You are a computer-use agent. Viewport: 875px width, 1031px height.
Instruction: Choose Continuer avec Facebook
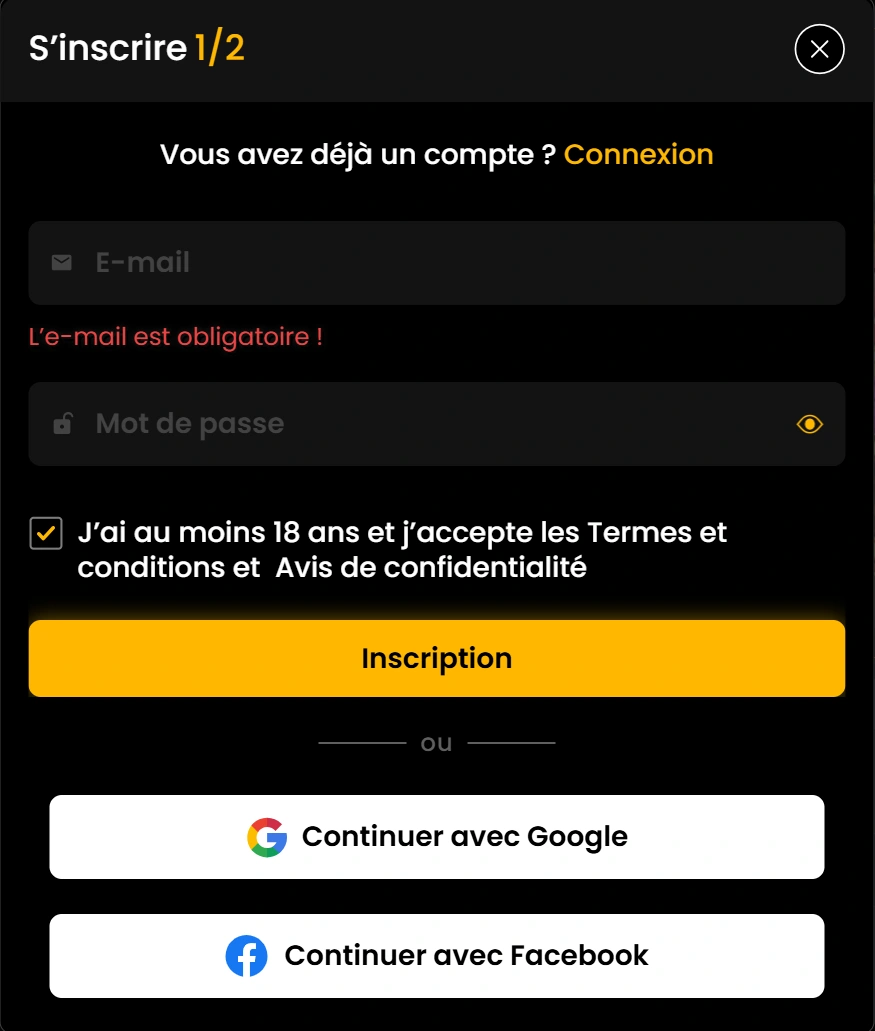[437, 956]
